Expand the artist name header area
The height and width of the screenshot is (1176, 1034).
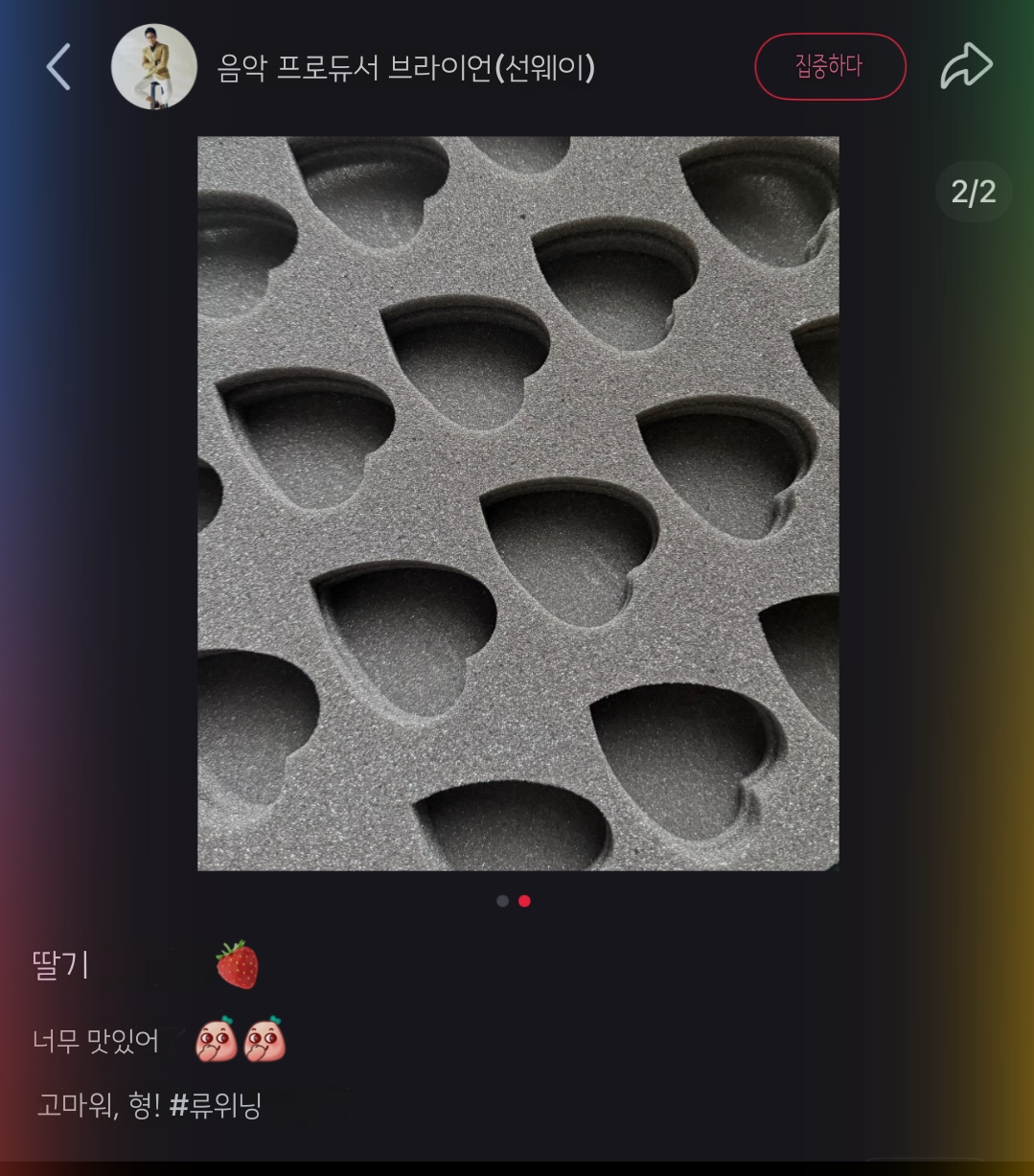pyautogui.click(x=406, y=67)
